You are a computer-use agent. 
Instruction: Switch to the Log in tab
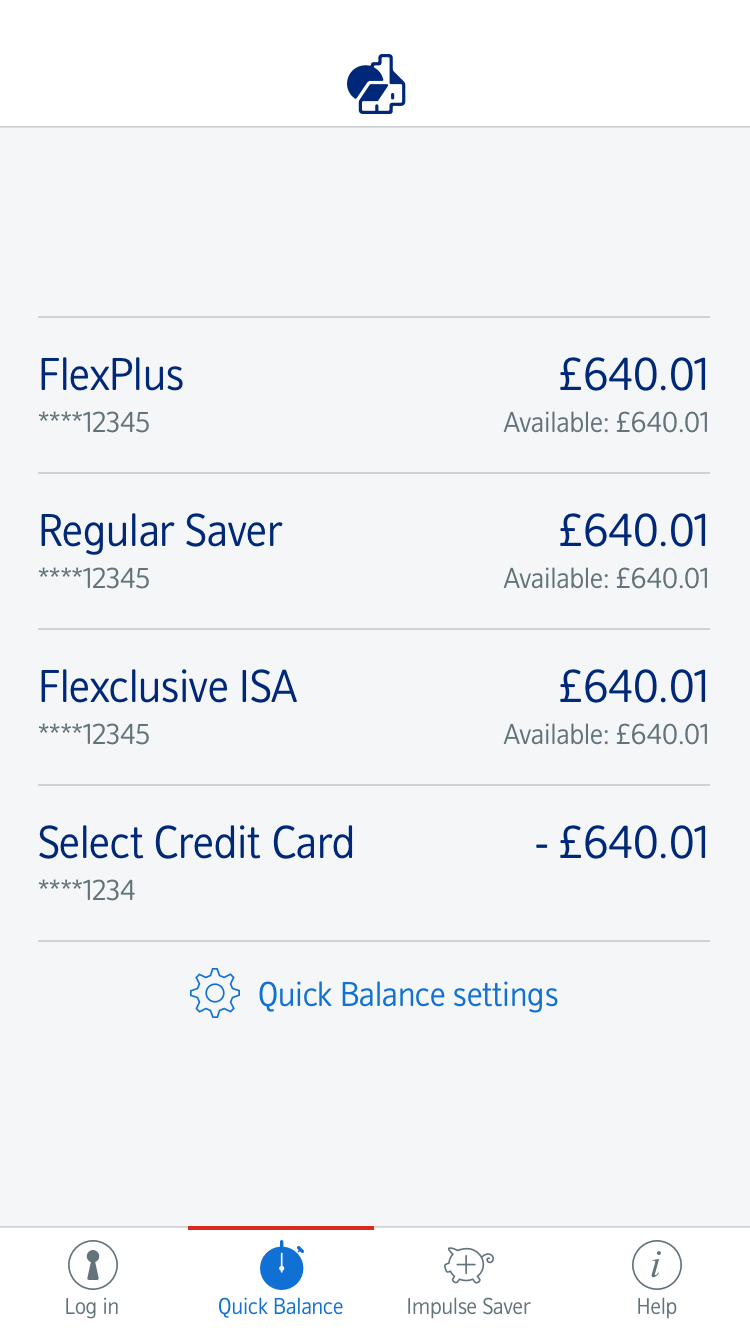[92, 1280]
